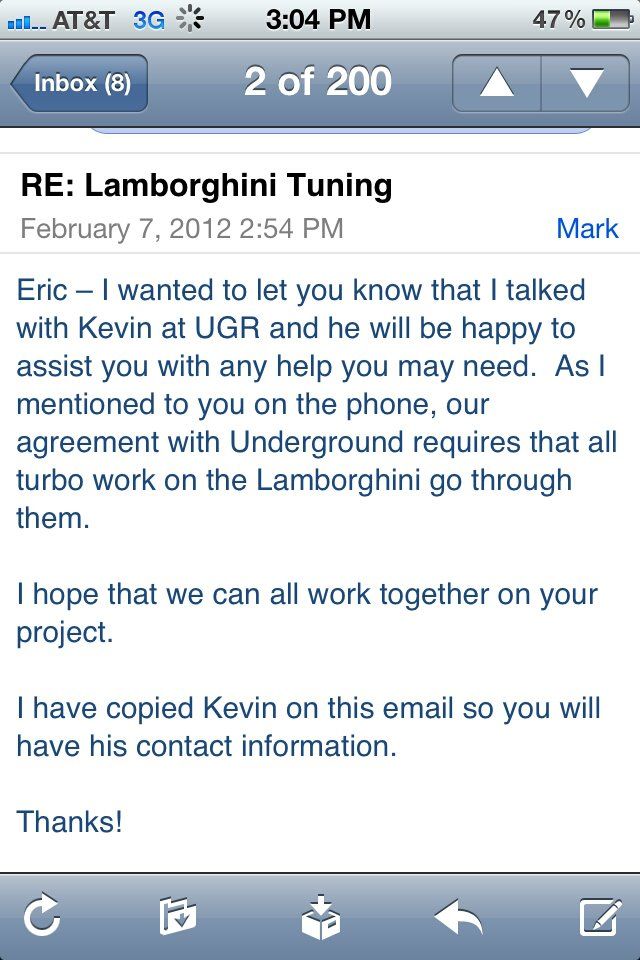Tap the Mark link beside the date
This screenshot has height=960, width=640.
(x=587, y=228)
